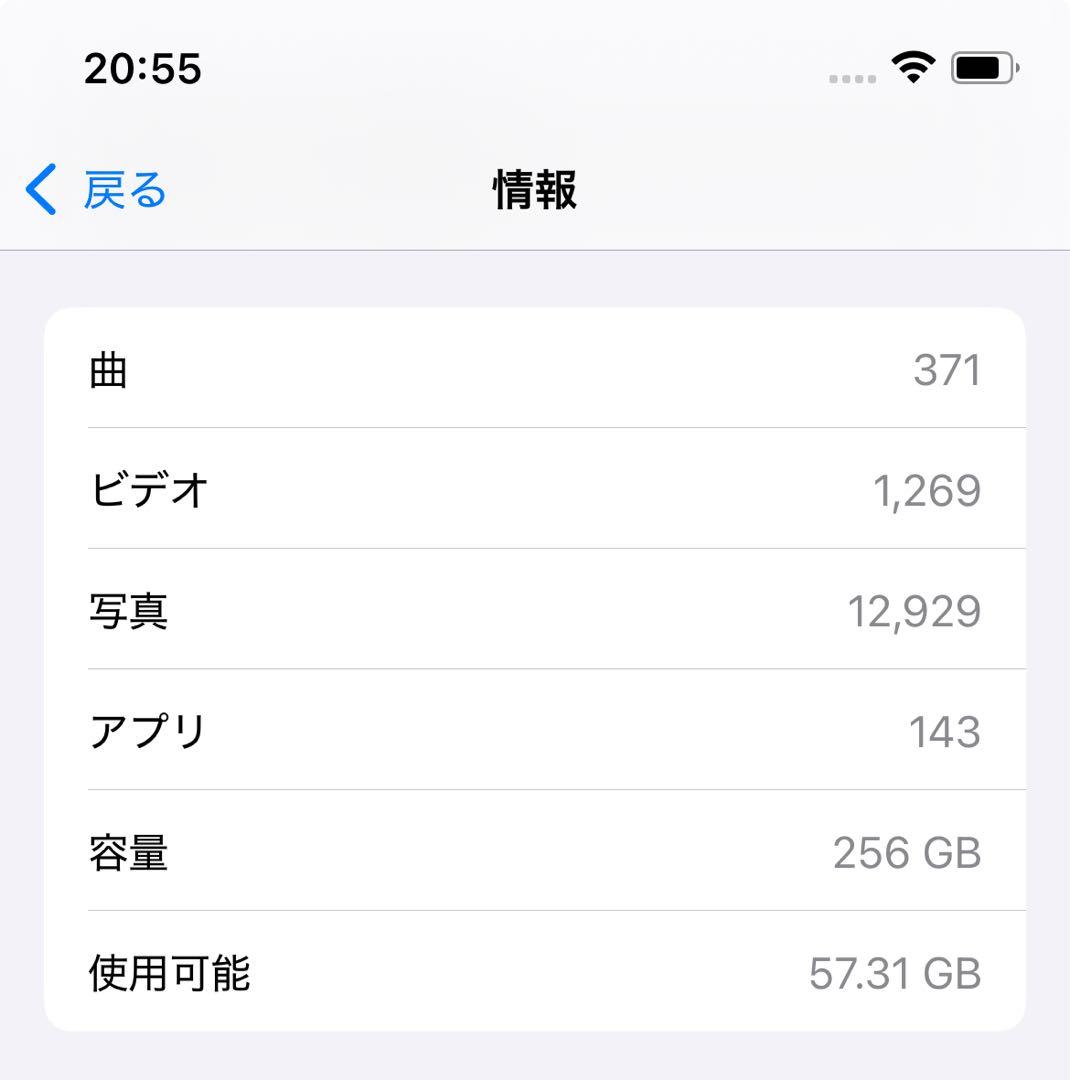Screen dimensions: 1070x1080
Task: Toggle the 容量 (Capacity) row
Action: pyautogui.click(x=535, y=851)
